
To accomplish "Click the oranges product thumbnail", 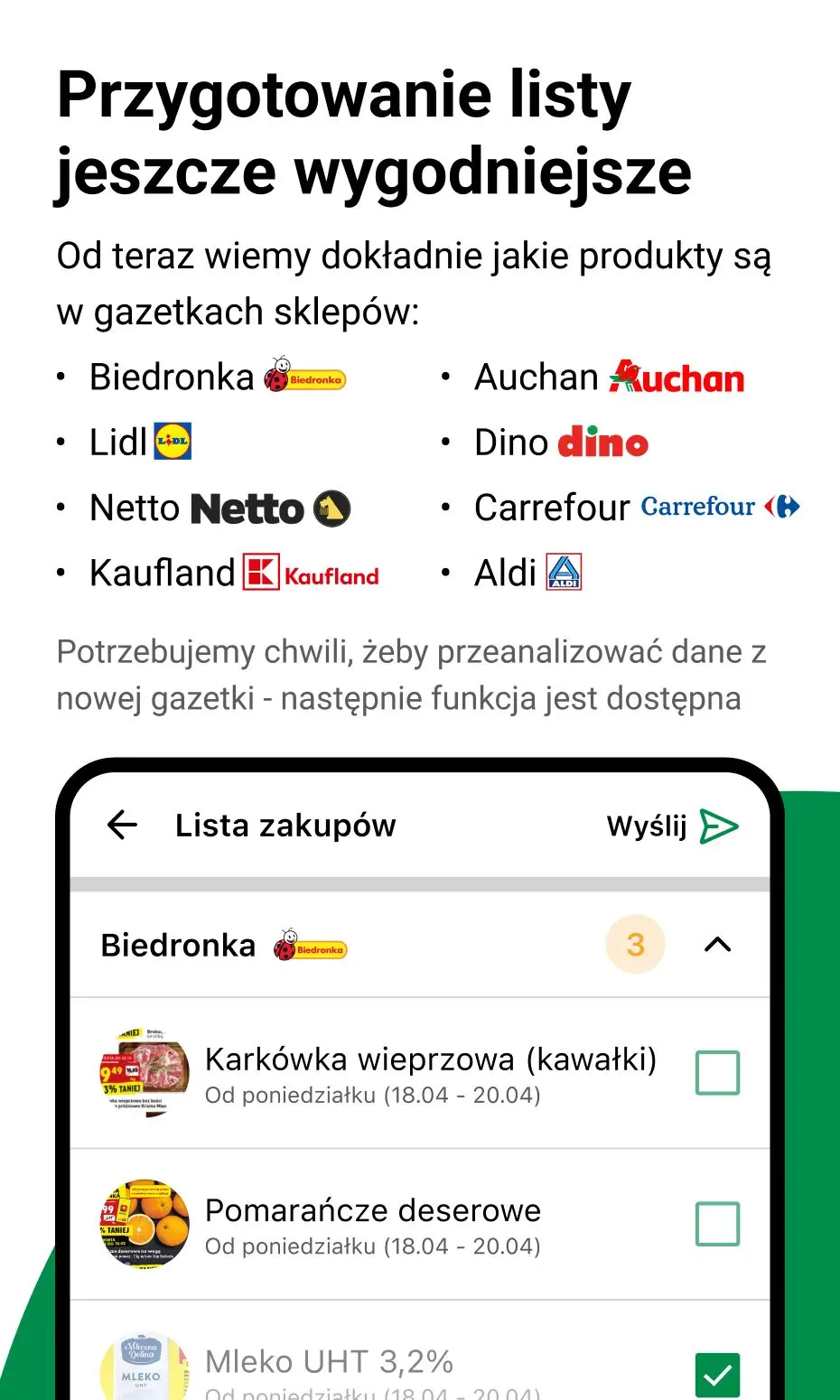I will click(142, 1223).
